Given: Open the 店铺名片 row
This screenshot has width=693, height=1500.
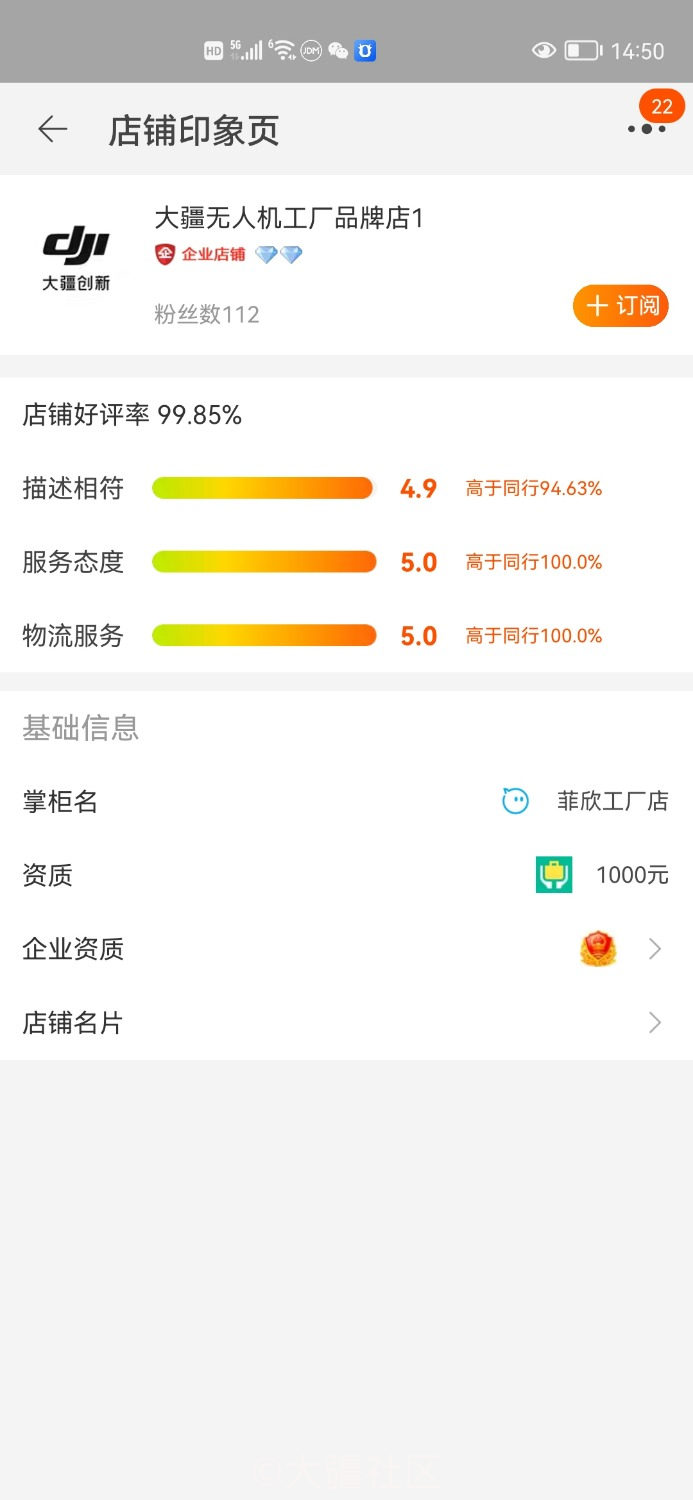Looking at the screenshot, I should 346,1023.
